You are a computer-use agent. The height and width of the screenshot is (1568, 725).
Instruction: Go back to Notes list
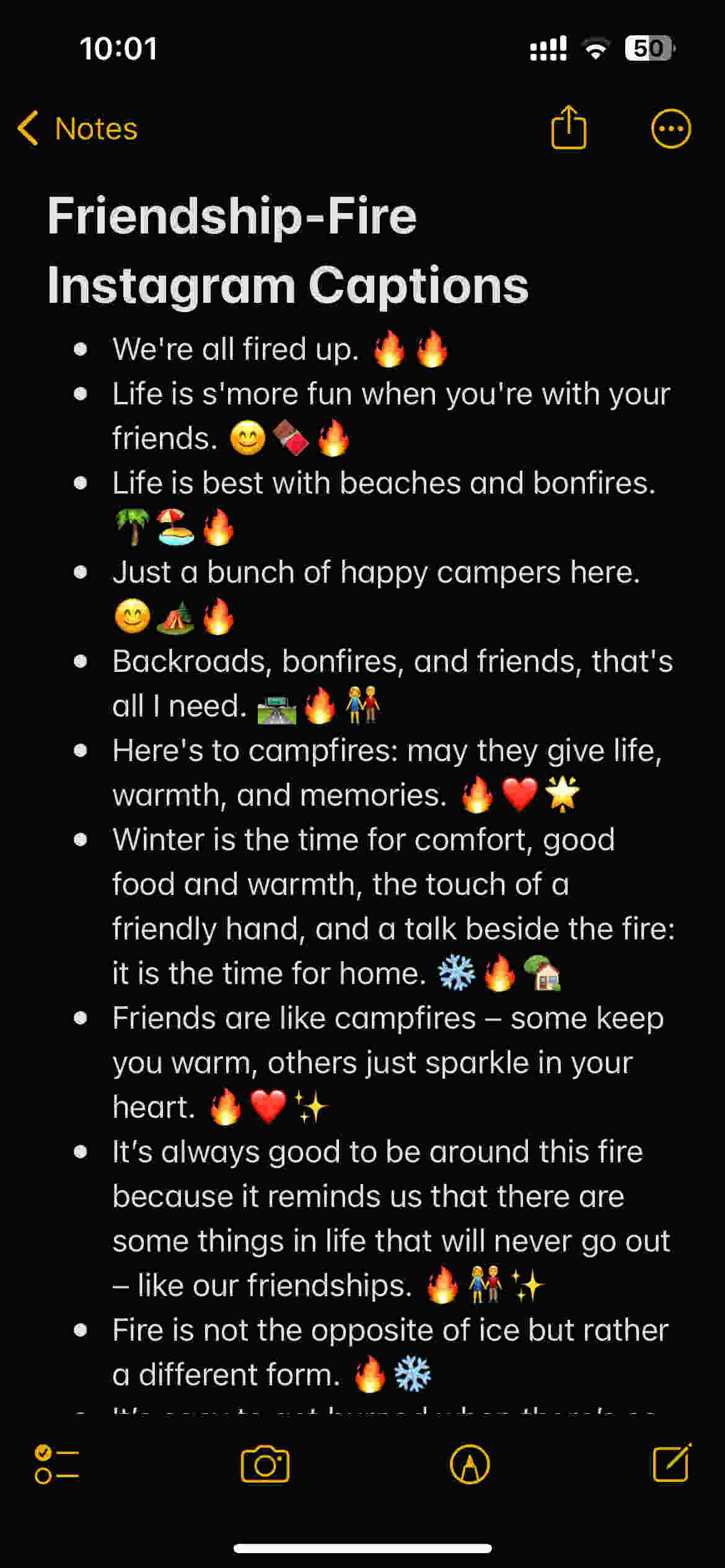pos(77,129)
